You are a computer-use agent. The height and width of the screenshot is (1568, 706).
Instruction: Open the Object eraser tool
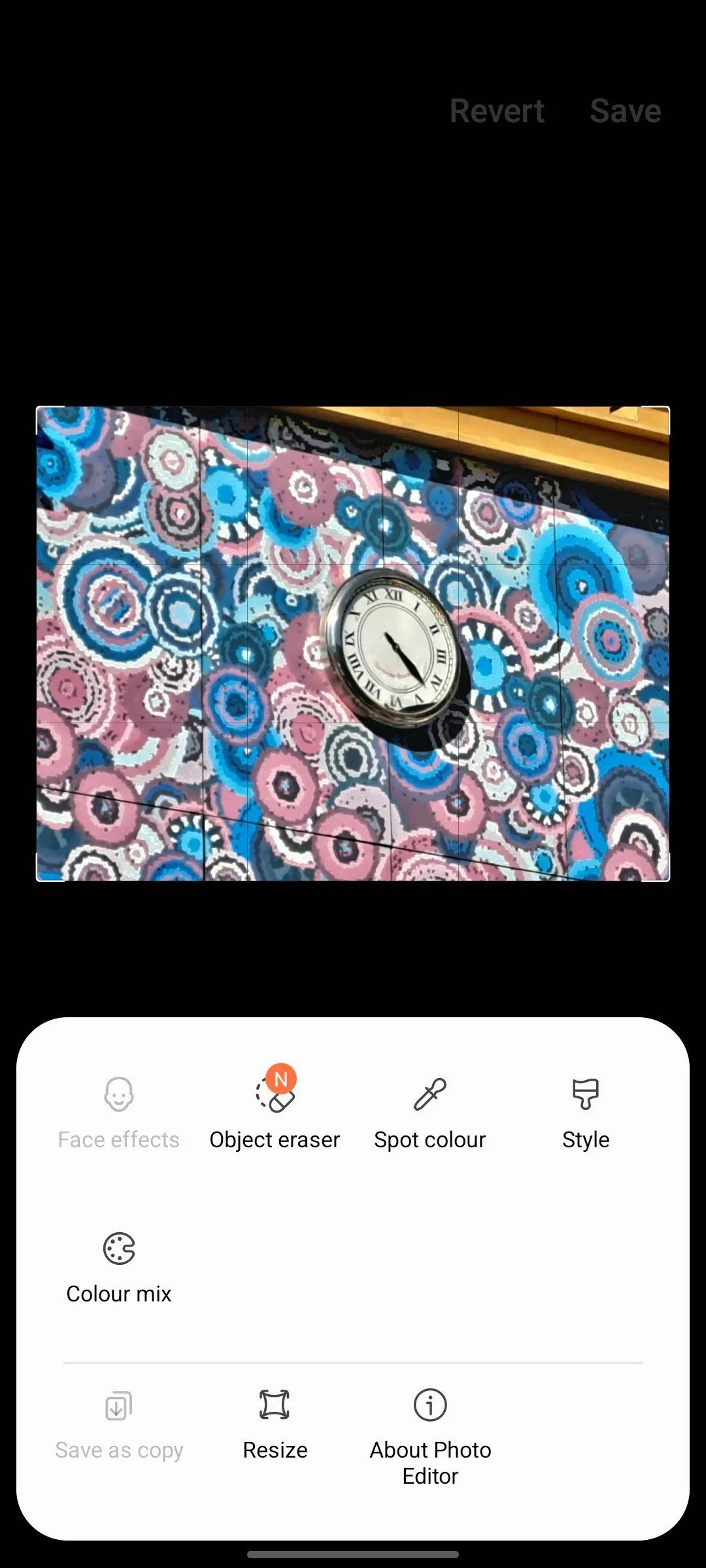click(x=275, y=1111)
